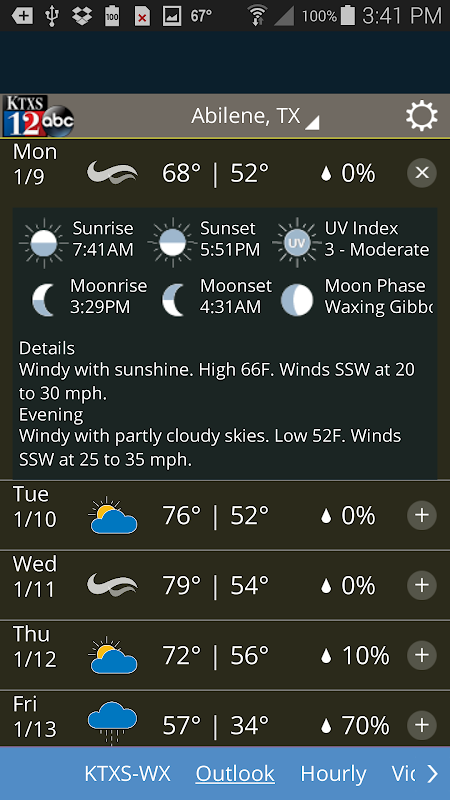Select the Outlook tab

(235, 774)
